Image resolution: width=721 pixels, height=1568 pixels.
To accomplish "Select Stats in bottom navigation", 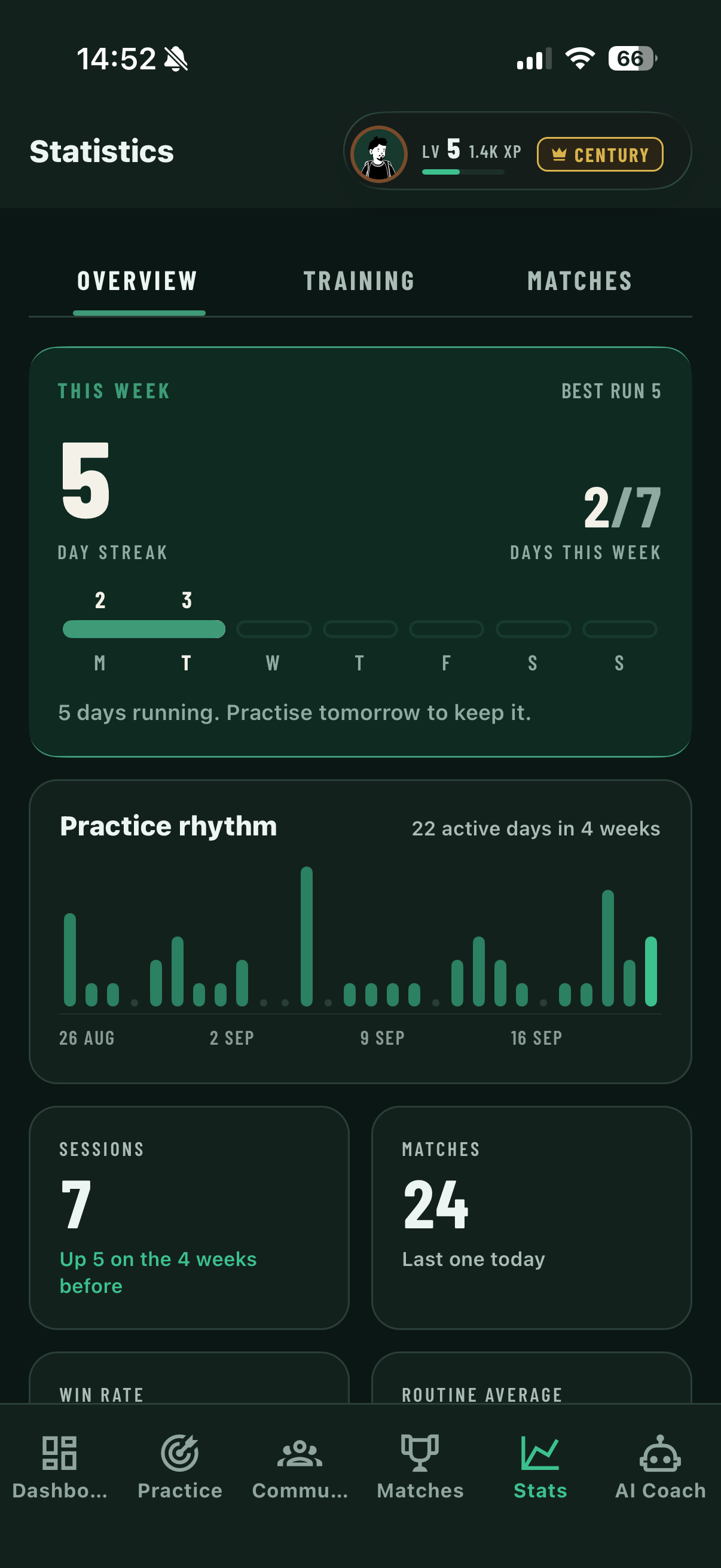I will [540, 1467].
